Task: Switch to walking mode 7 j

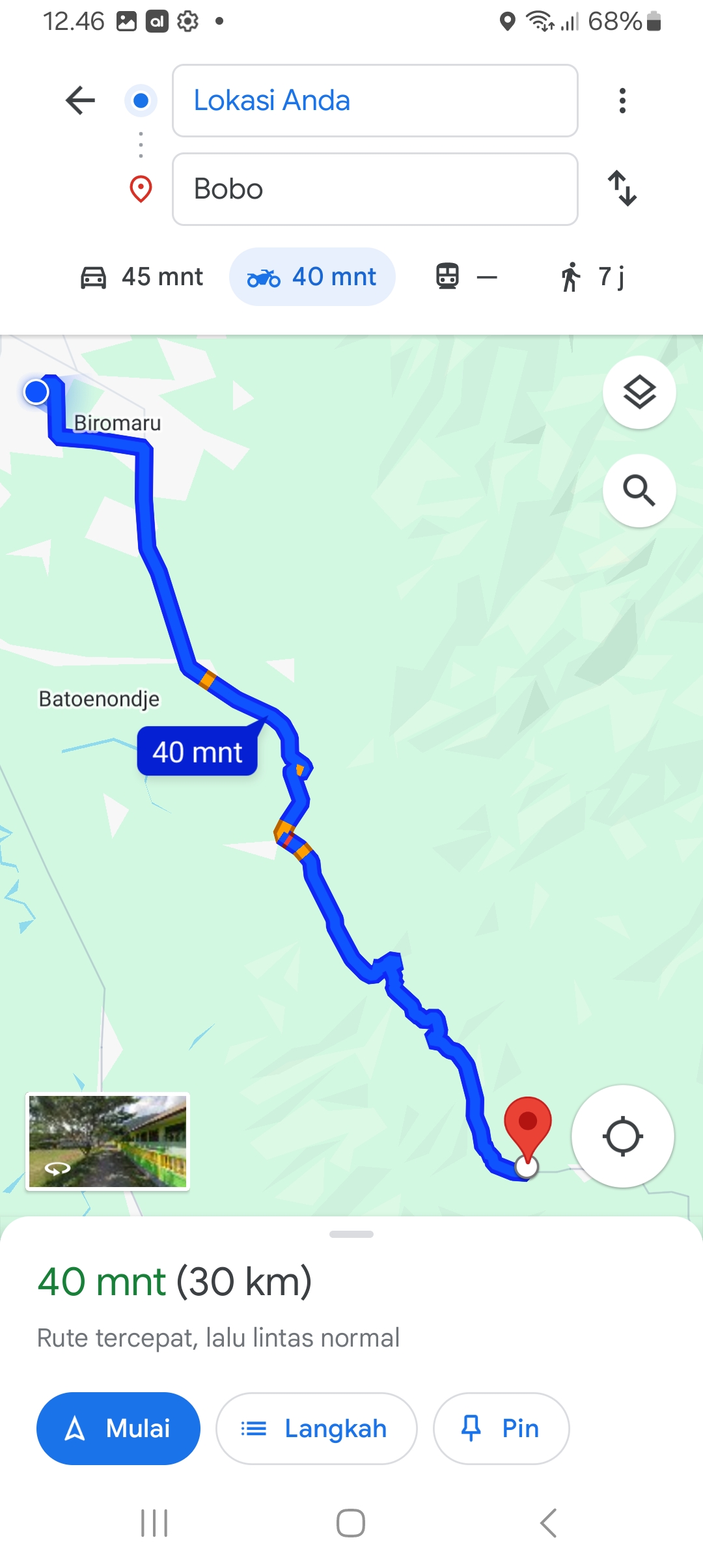Action: [x=592, y=277]
